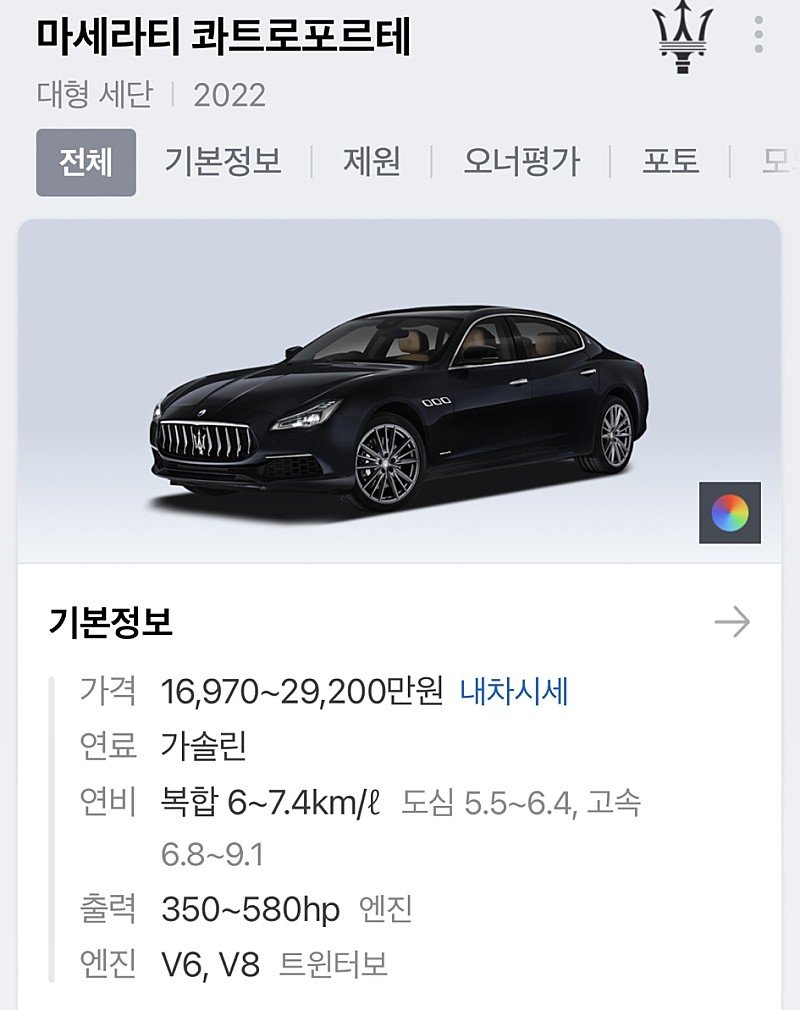This screenshot has width=800, height=1010.
Task: Switch to the 기본정보 tab
Action: [x=222, y=161]
